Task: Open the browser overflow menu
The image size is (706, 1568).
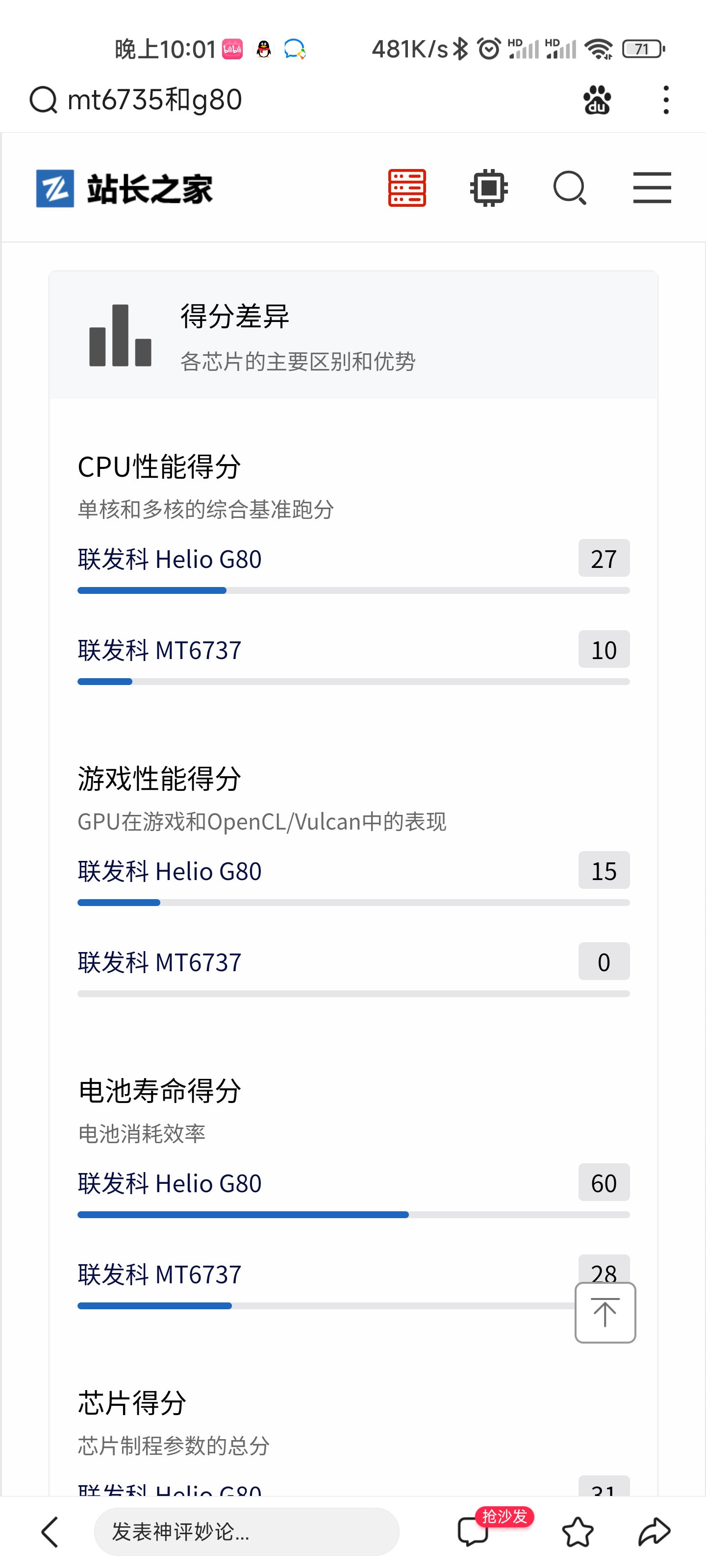Action: click(x=666, y=99)
